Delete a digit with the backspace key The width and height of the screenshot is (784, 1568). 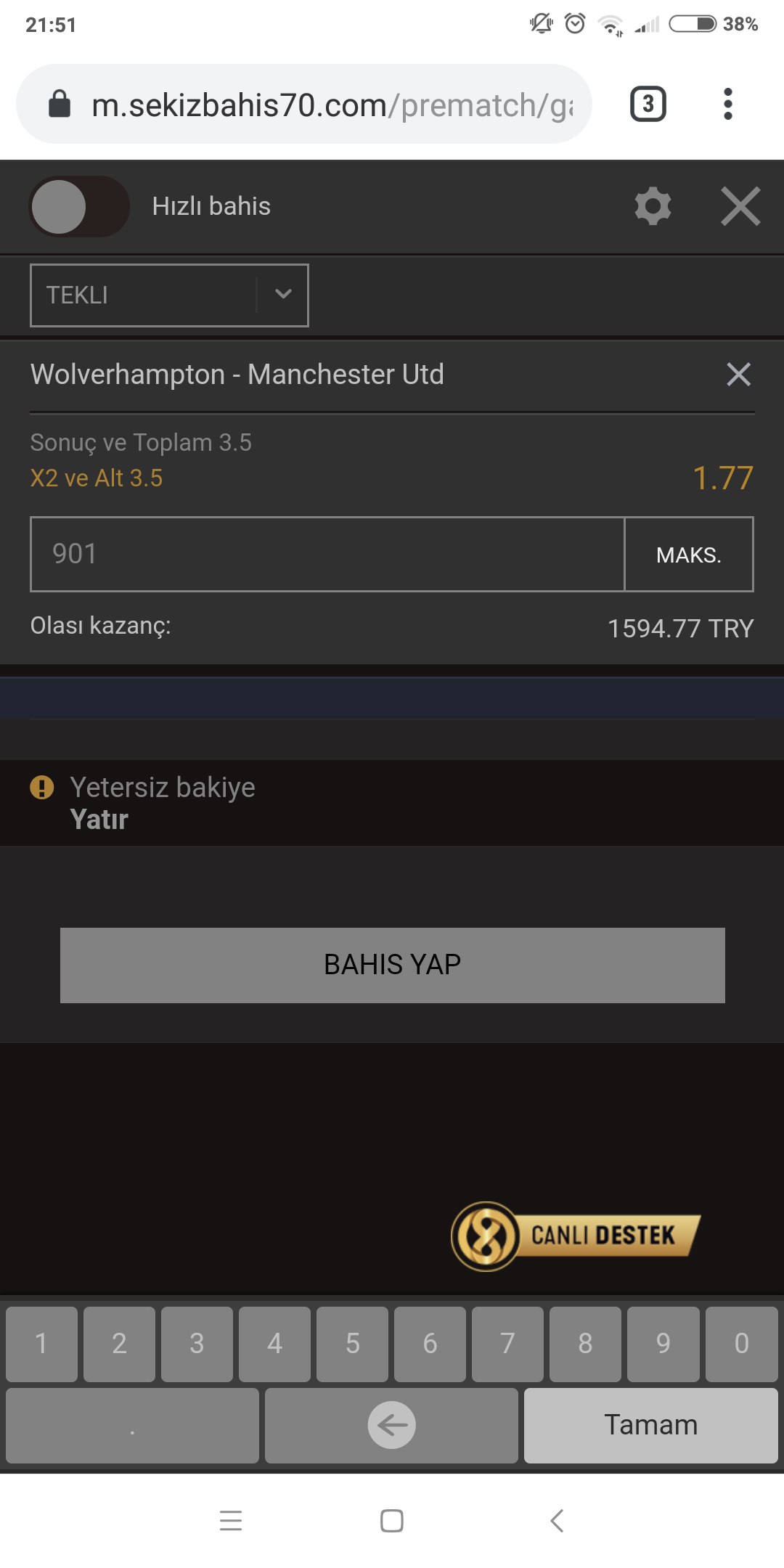tap(391, 1425)
